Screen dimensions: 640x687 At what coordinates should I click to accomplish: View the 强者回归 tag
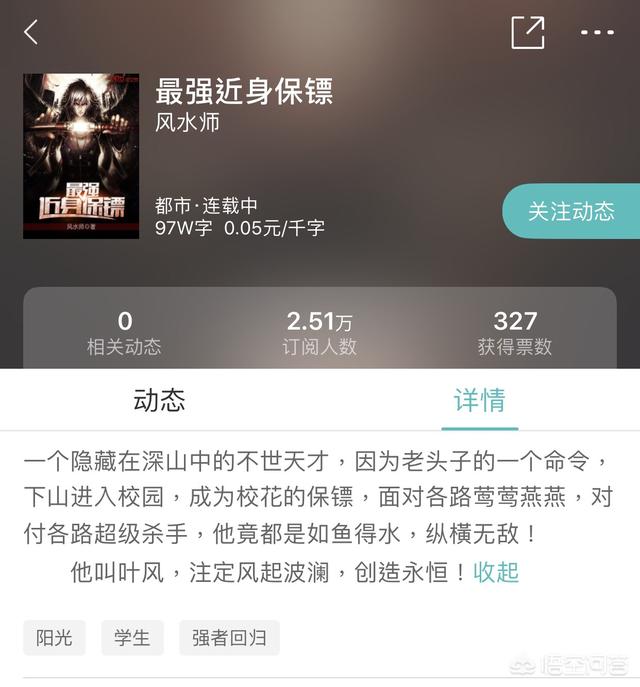point(230,637)
